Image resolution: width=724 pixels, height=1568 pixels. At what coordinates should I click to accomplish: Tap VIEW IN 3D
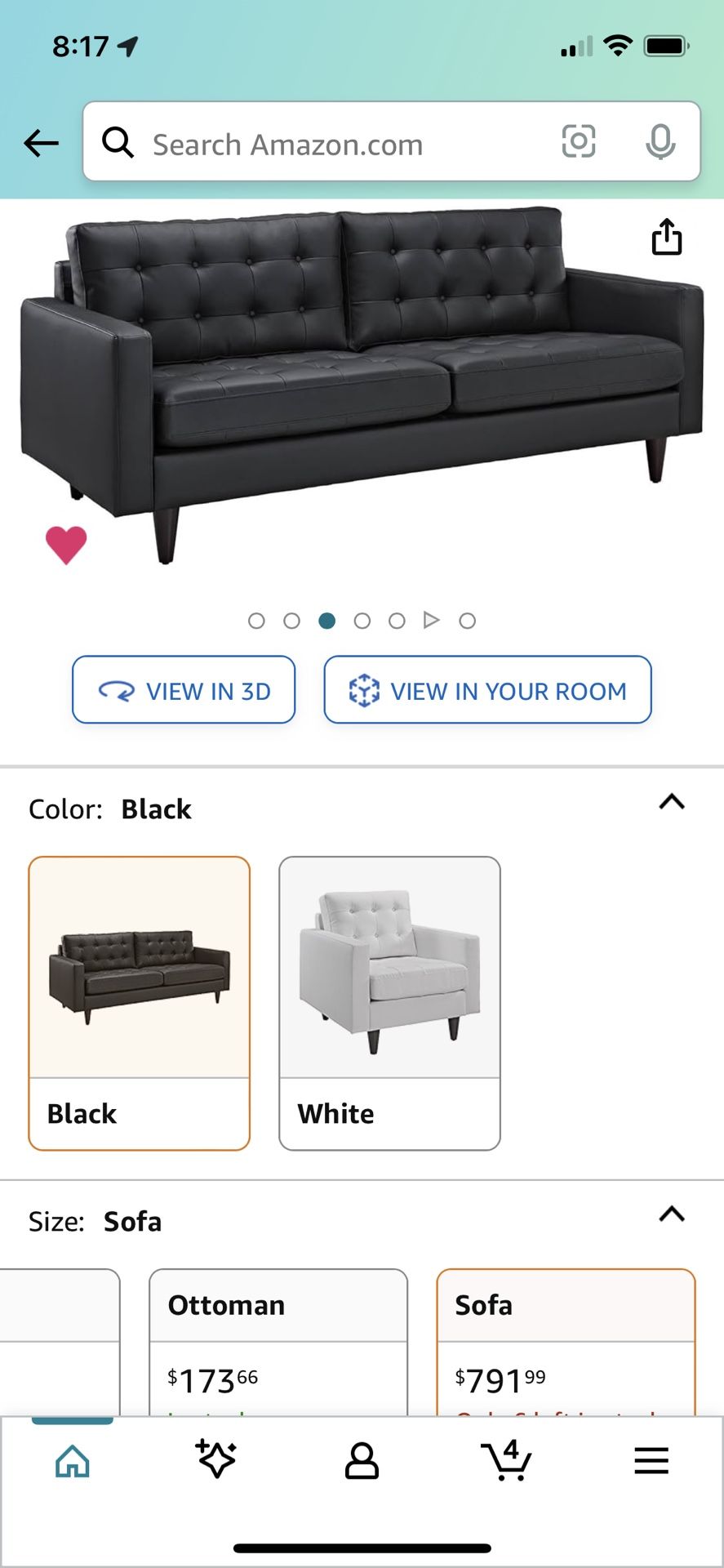[184, 690]
